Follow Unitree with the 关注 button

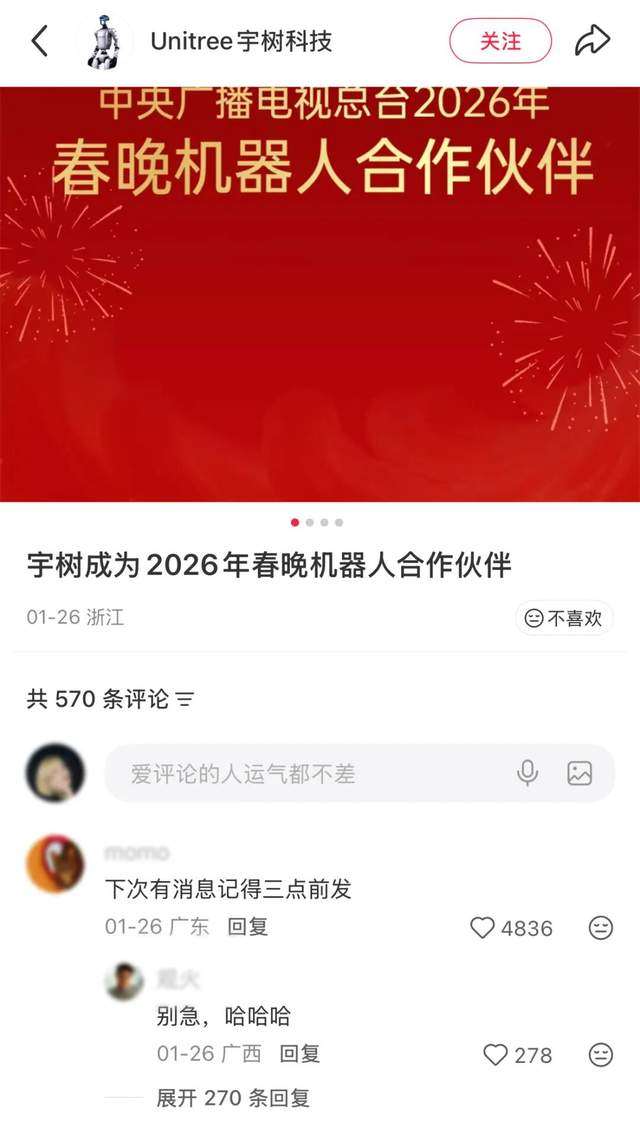click(x=500, y=42)
